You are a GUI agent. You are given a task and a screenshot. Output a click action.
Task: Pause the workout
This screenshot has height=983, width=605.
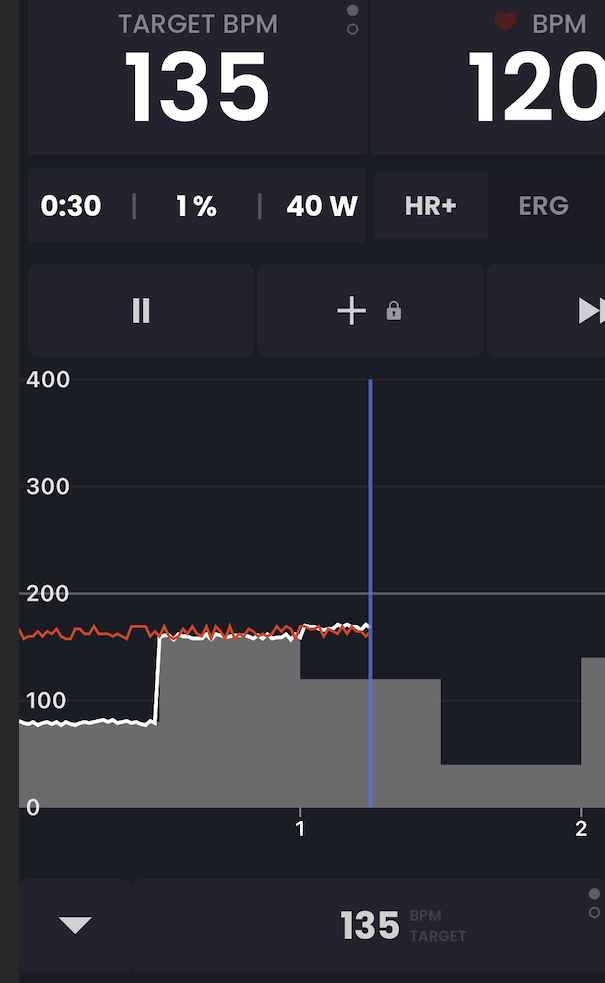(x=141, y=311)
